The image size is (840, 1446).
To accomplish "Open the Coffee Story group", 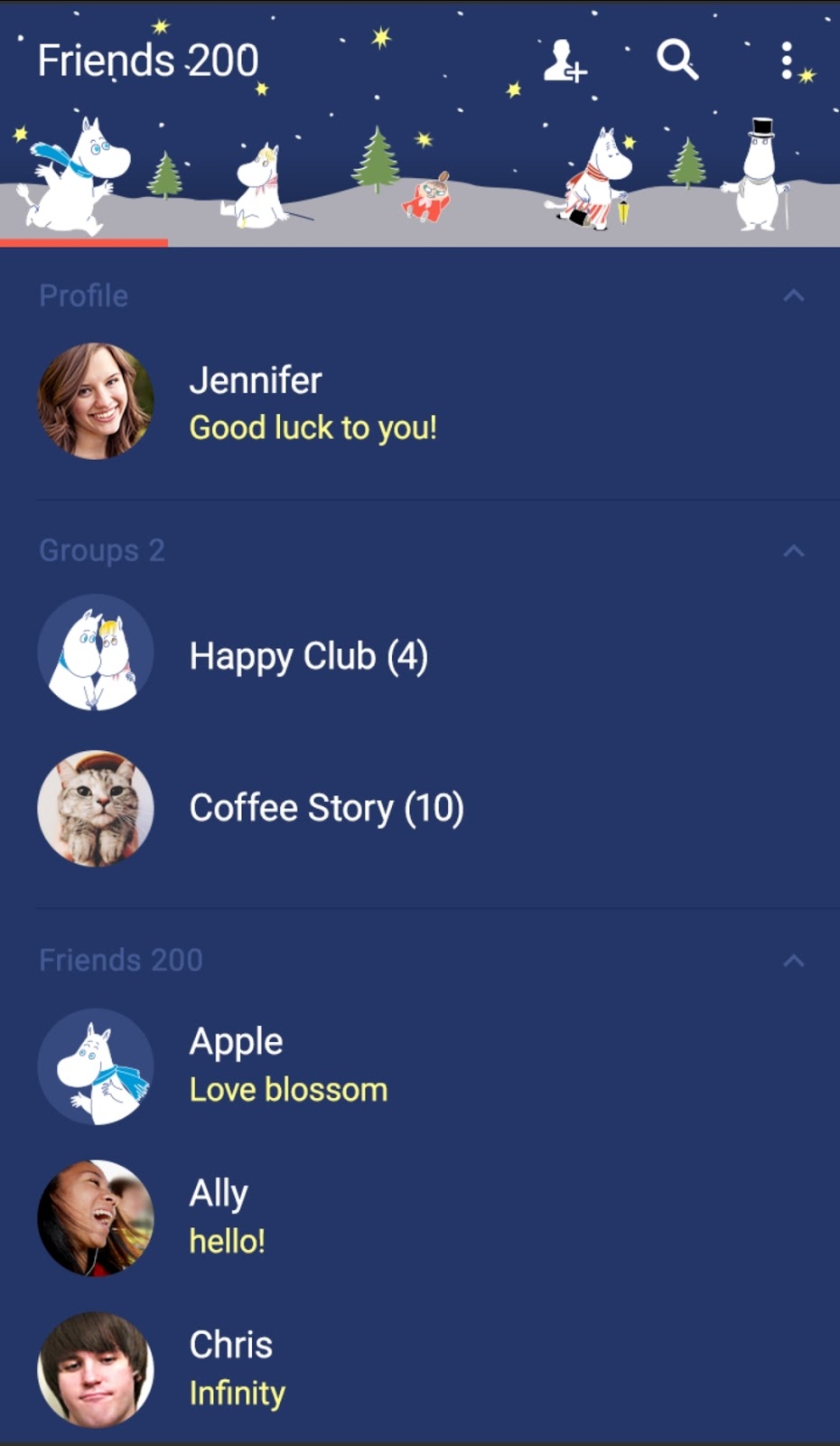I will [x=325, y=807].
